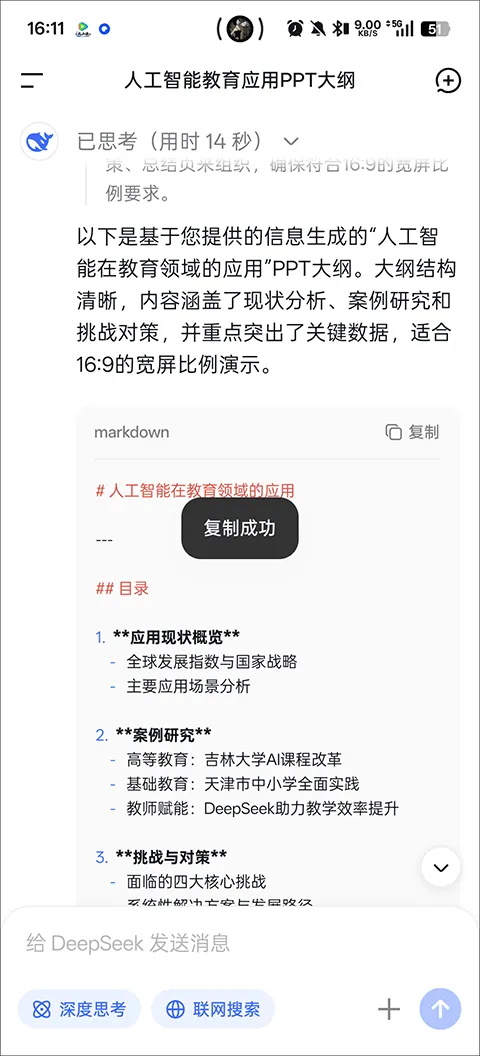
Task: Send the message with the arrow button
Action: pos(440,1009)
